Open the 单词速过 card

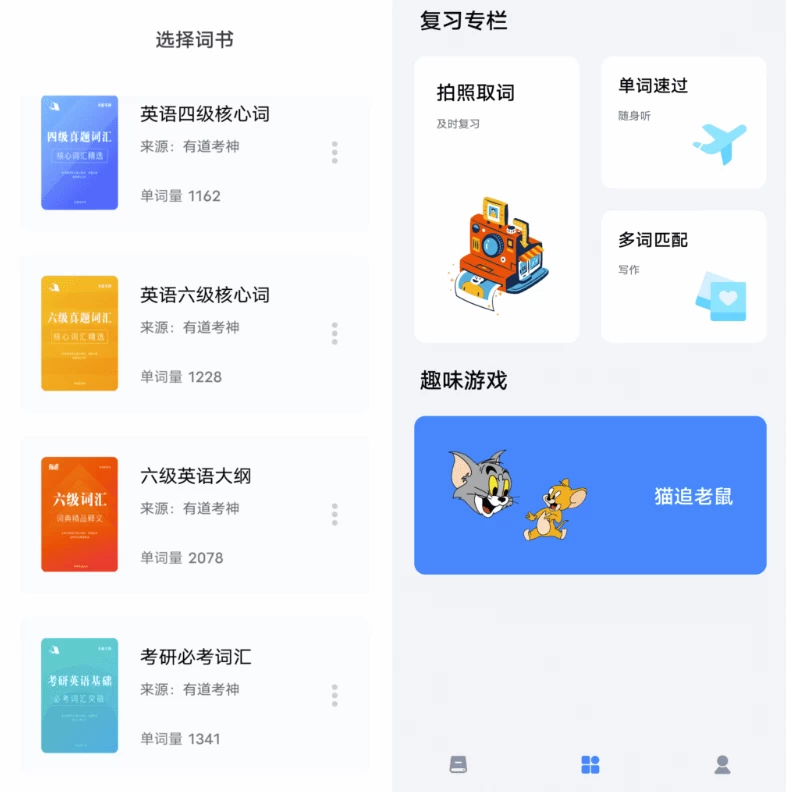coord(683,122)
